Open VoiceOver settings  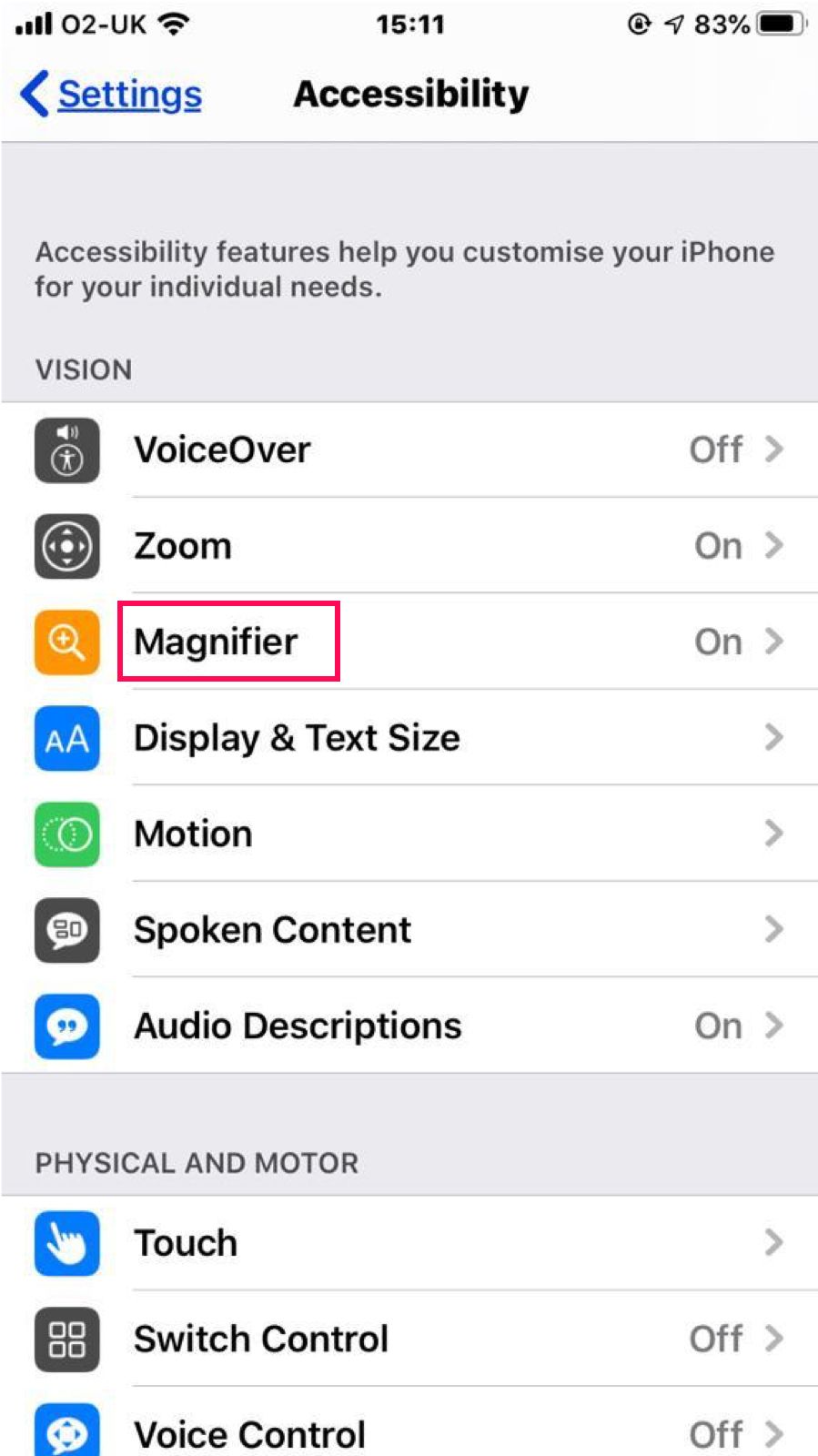coord(409,450)
